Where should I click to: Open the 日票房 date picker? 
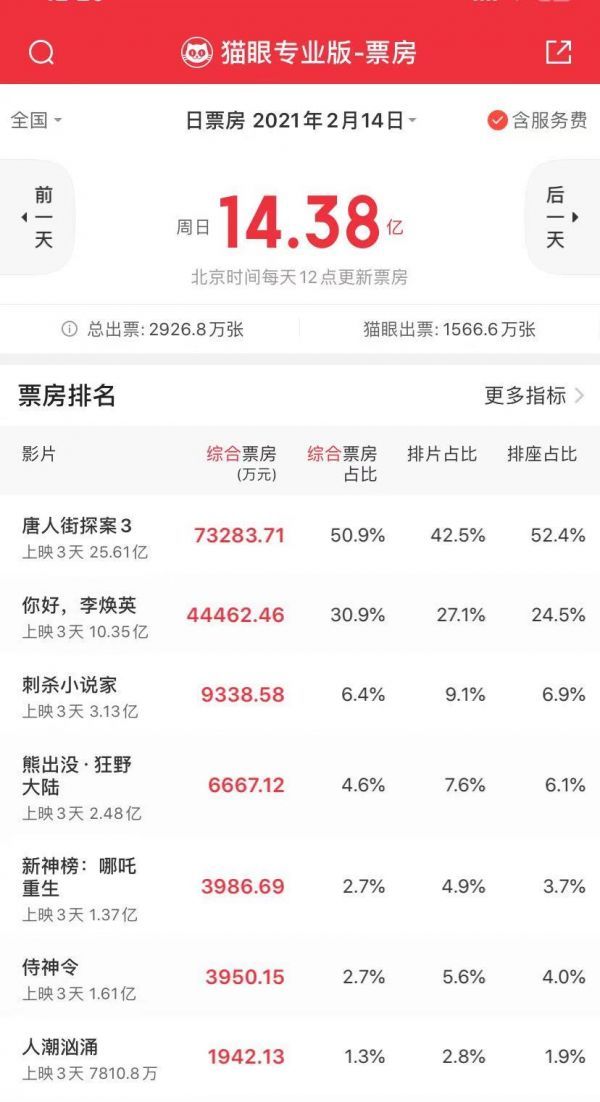pos(301,121)
